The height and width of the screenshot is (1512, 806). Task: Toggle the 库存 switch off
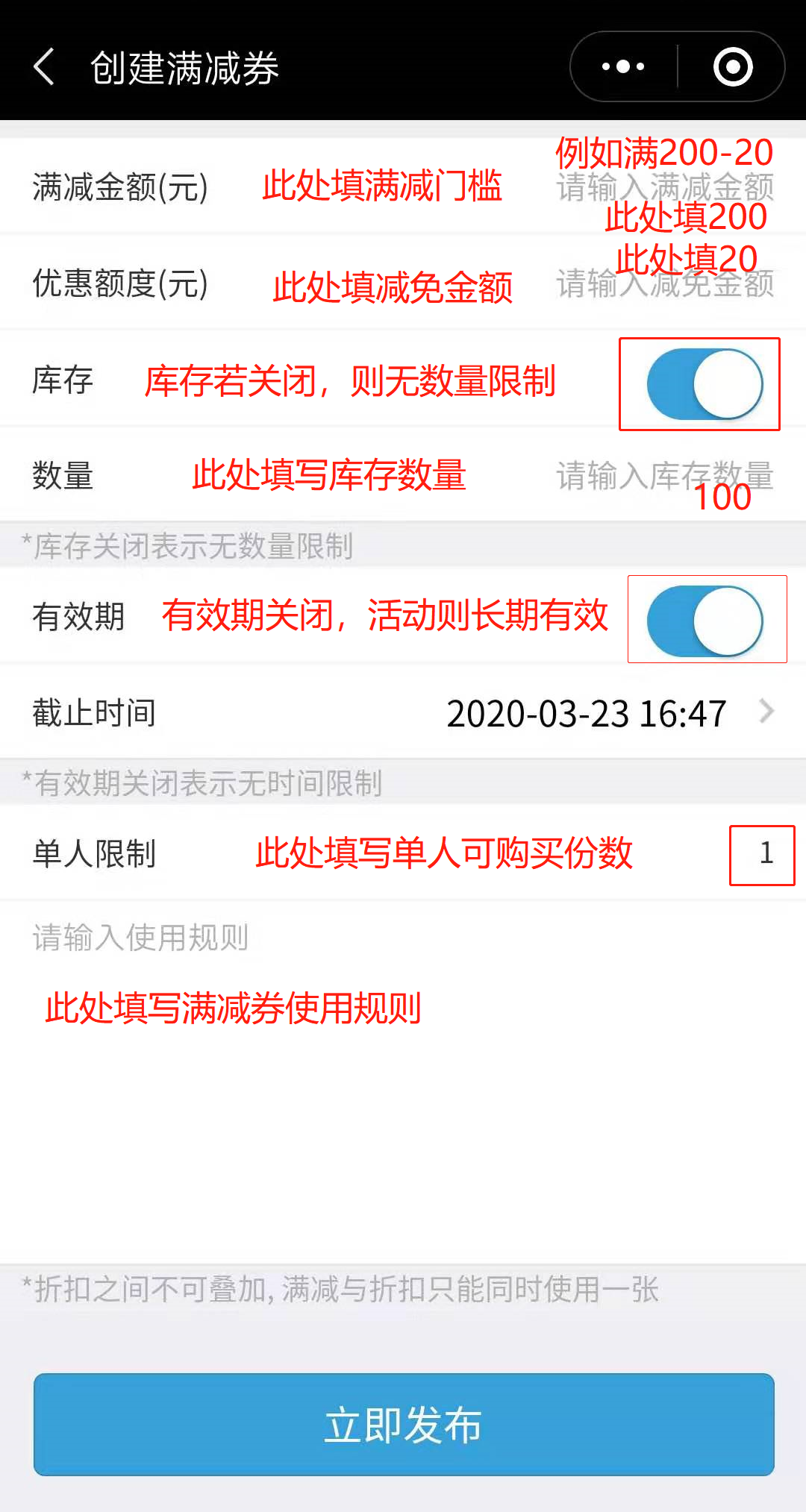coord(705,384)
